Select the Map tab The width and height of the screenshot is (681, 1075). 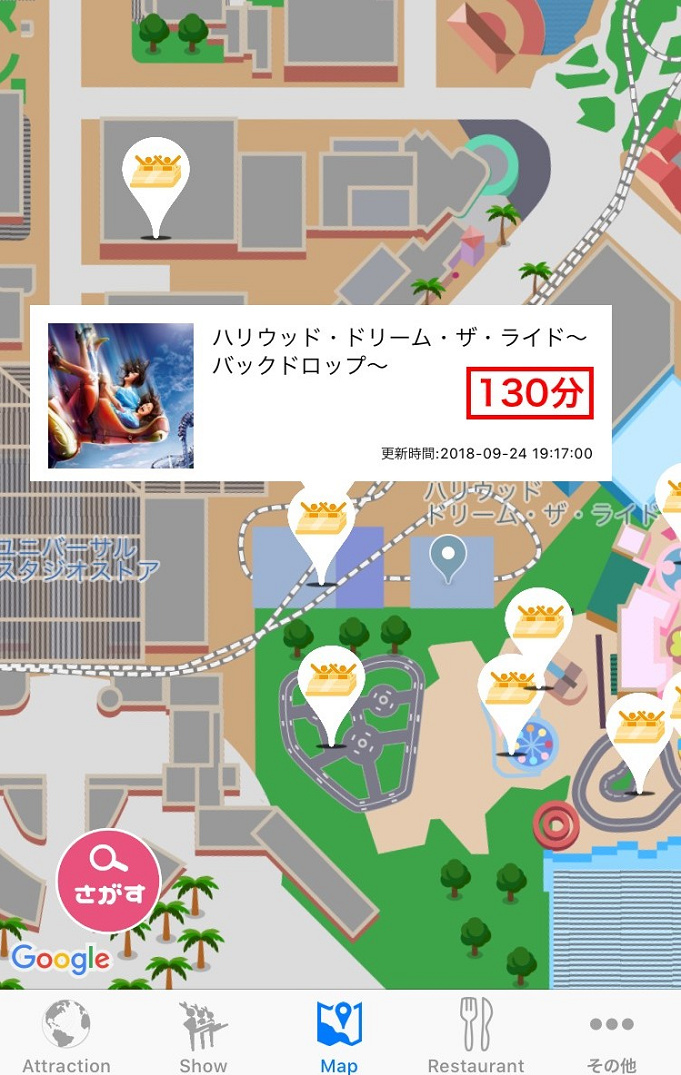coord(339,1036)
